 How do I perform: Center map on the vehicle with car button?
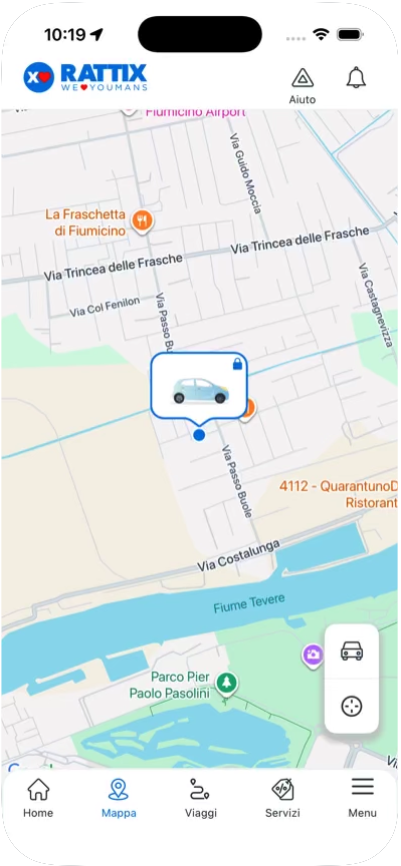[x=352, y=651]
